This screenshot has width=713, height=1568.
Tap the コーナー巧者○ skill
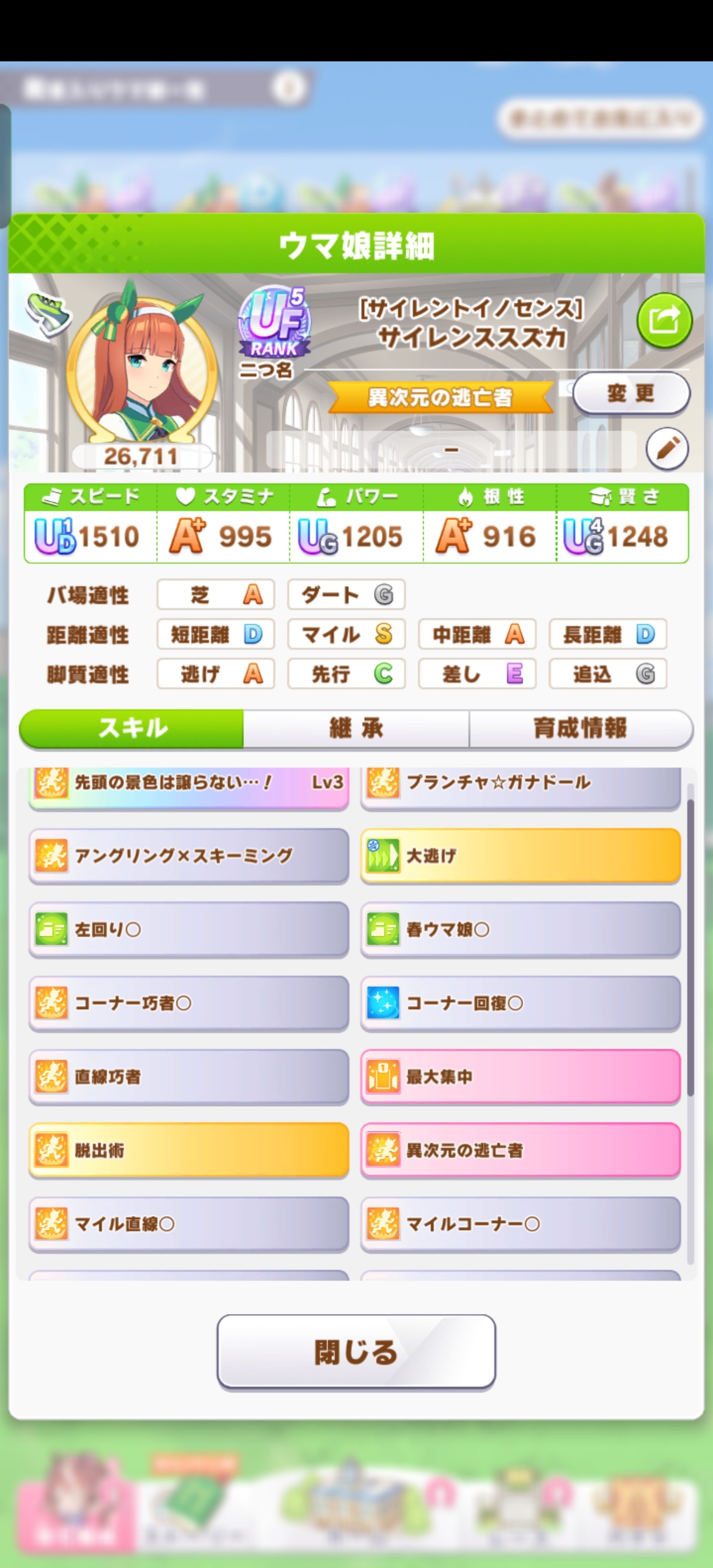tap(189, 1003)
